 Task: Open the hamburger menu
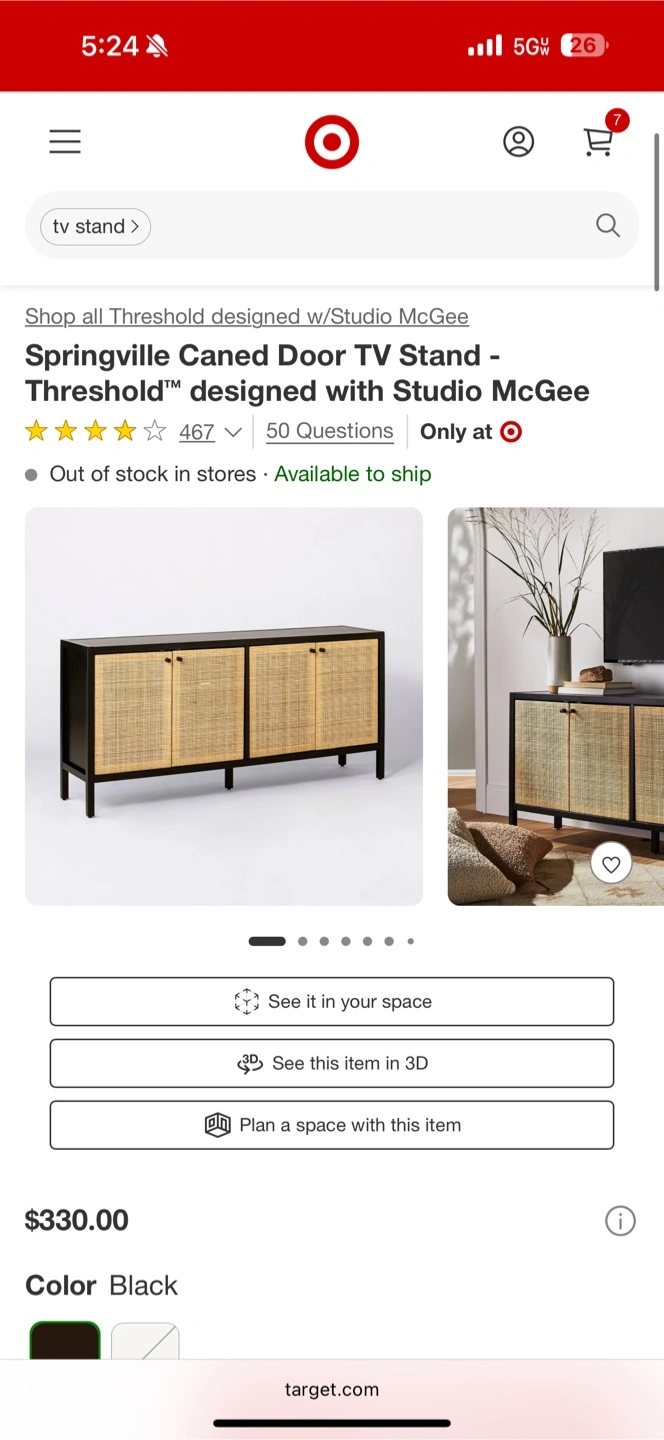[x=65, y=142]
